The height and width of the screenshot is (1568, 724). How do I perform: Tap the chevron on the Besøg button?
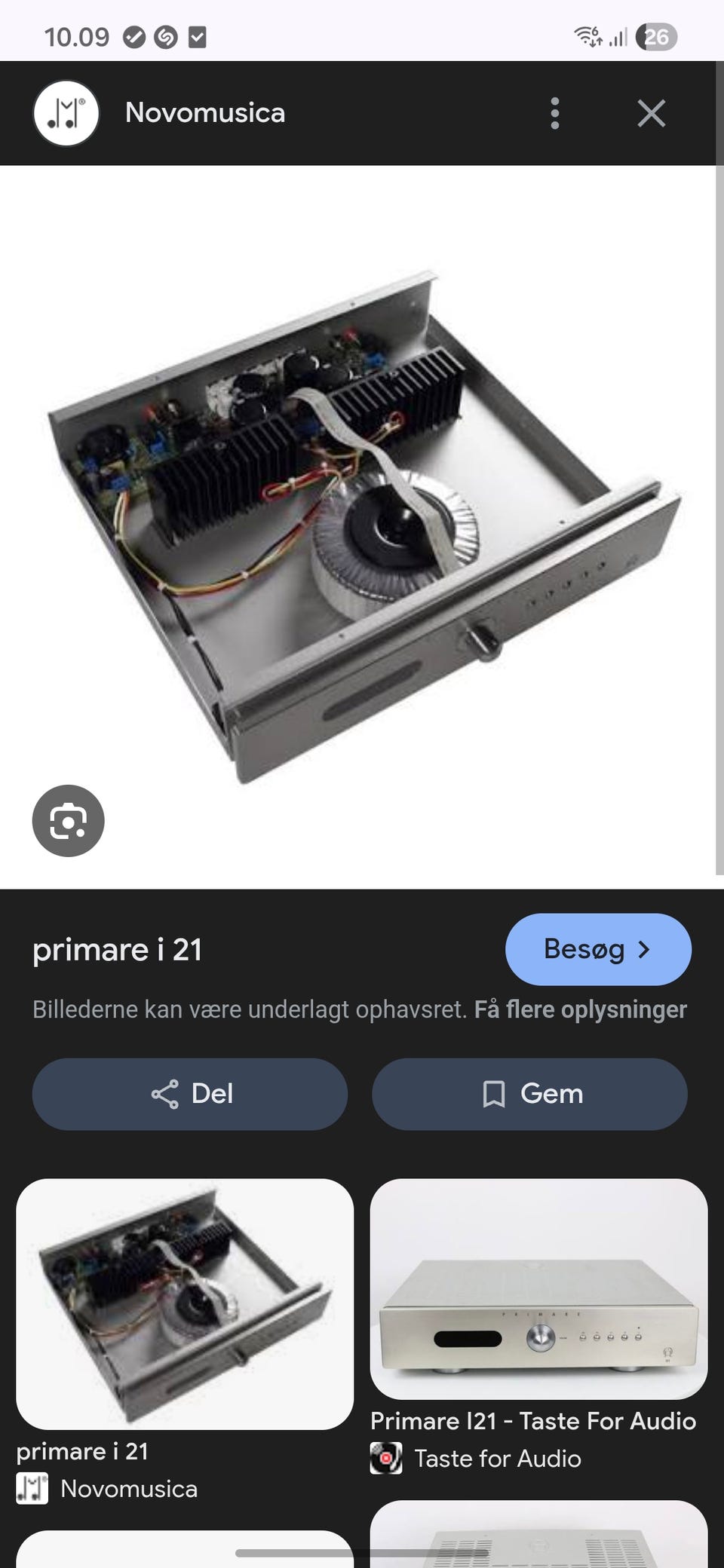tap(645, 950)
